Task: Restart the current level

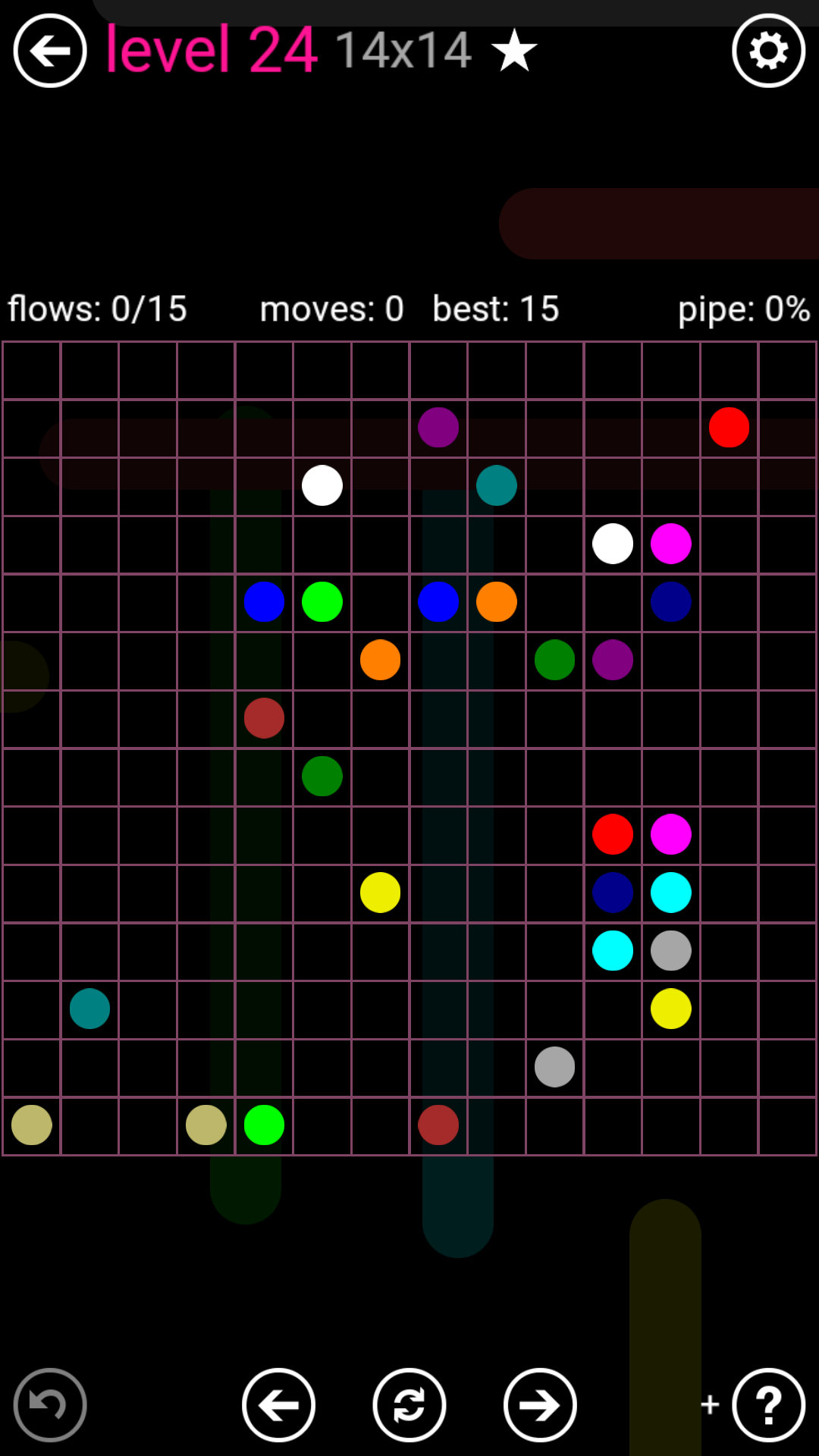Action: pyautogui.click(x=409, y=1404)
